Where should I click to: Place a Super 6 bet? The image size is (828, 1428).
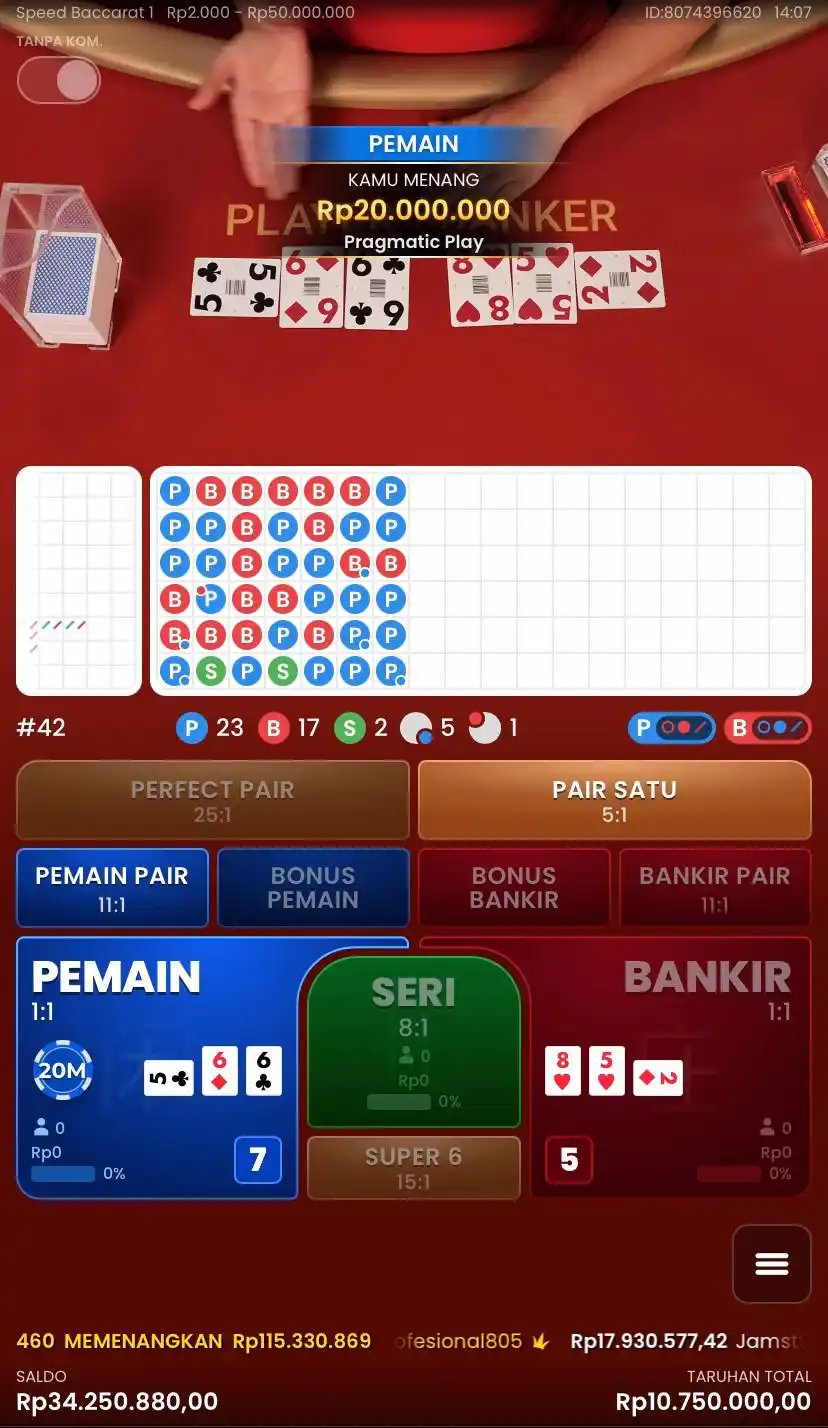(414, 1167)
